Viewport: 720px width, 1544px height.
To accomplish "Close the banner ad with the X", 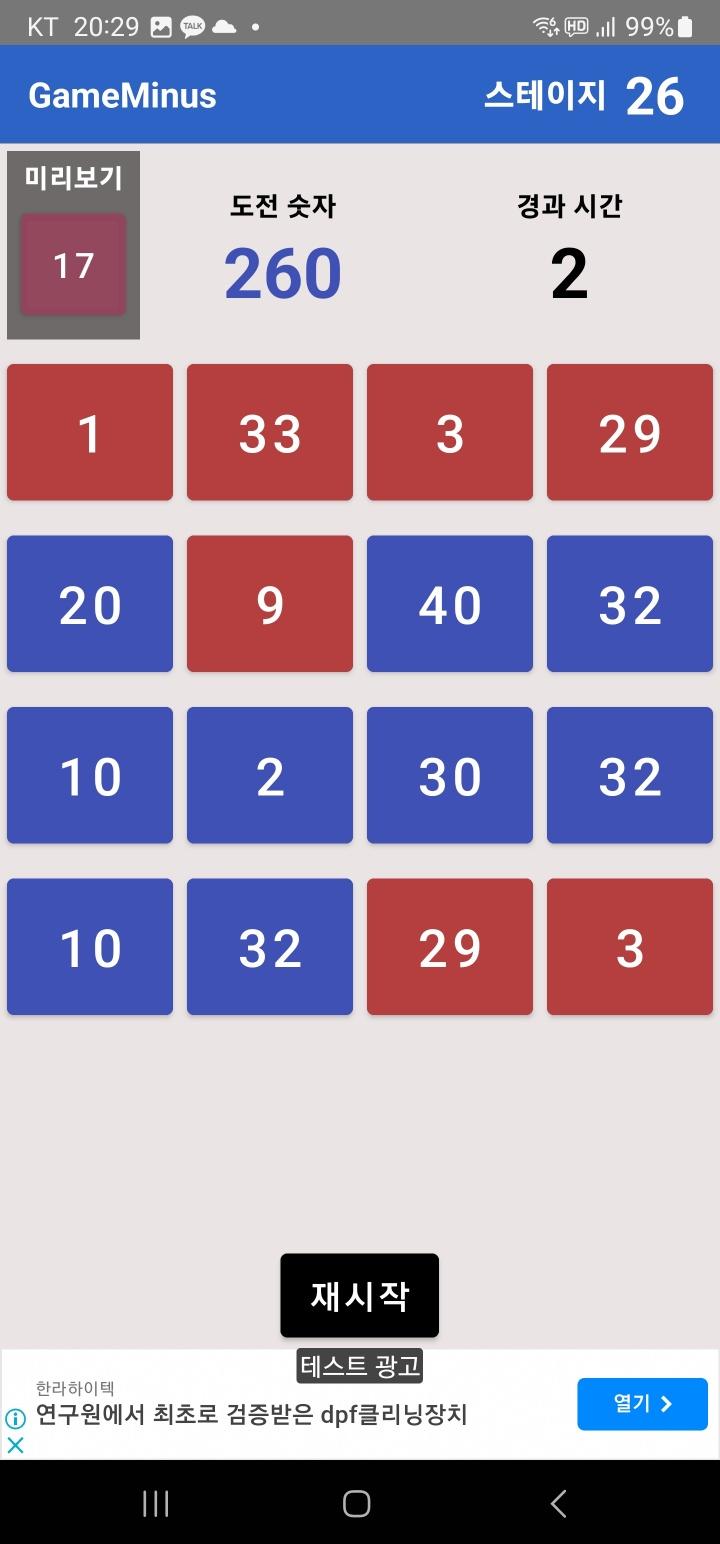I will 15,1444.
